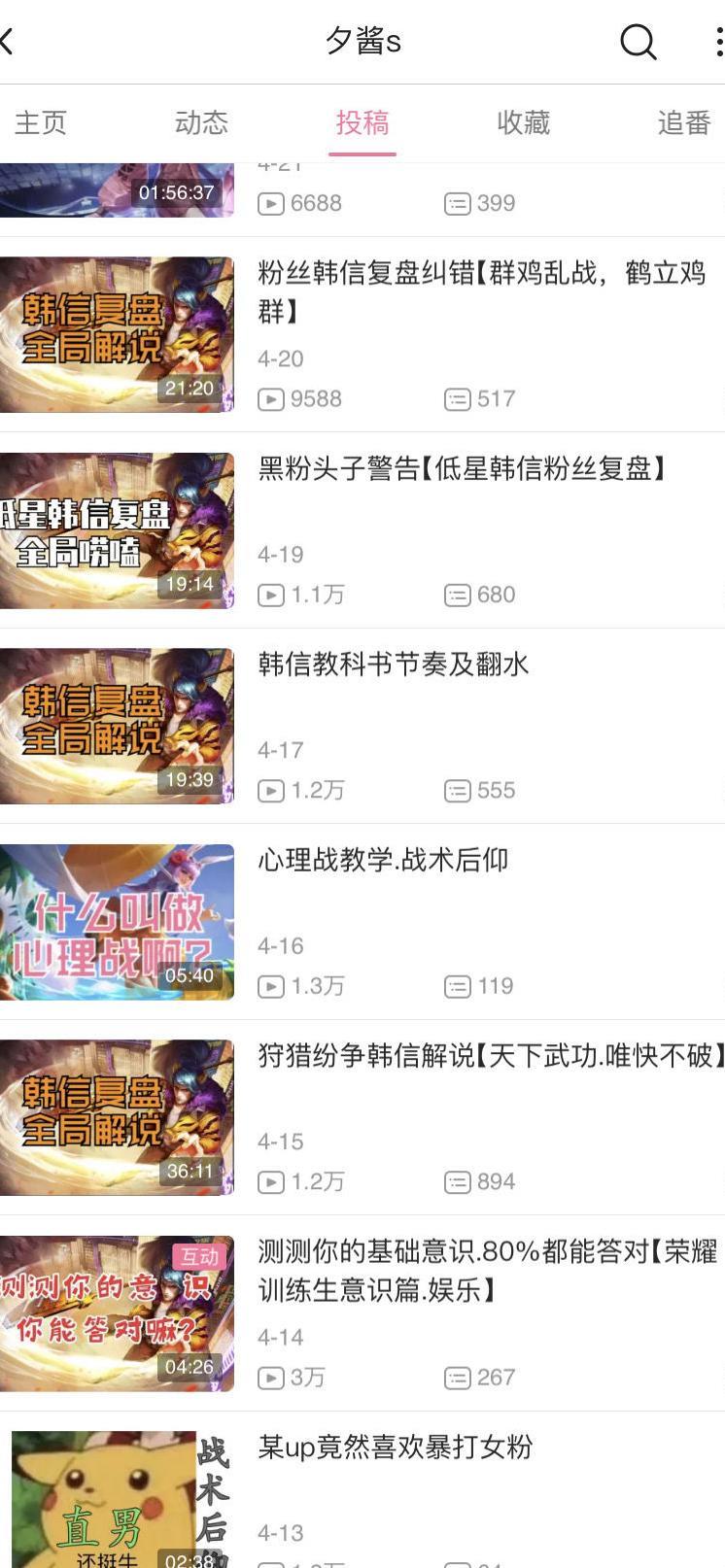This screenshot has height=1568, width=725.
Task: Play 黑粉头子警告【低星韩信粉丝复盘】
Action: pyautogui.click(x=462, y=469)
